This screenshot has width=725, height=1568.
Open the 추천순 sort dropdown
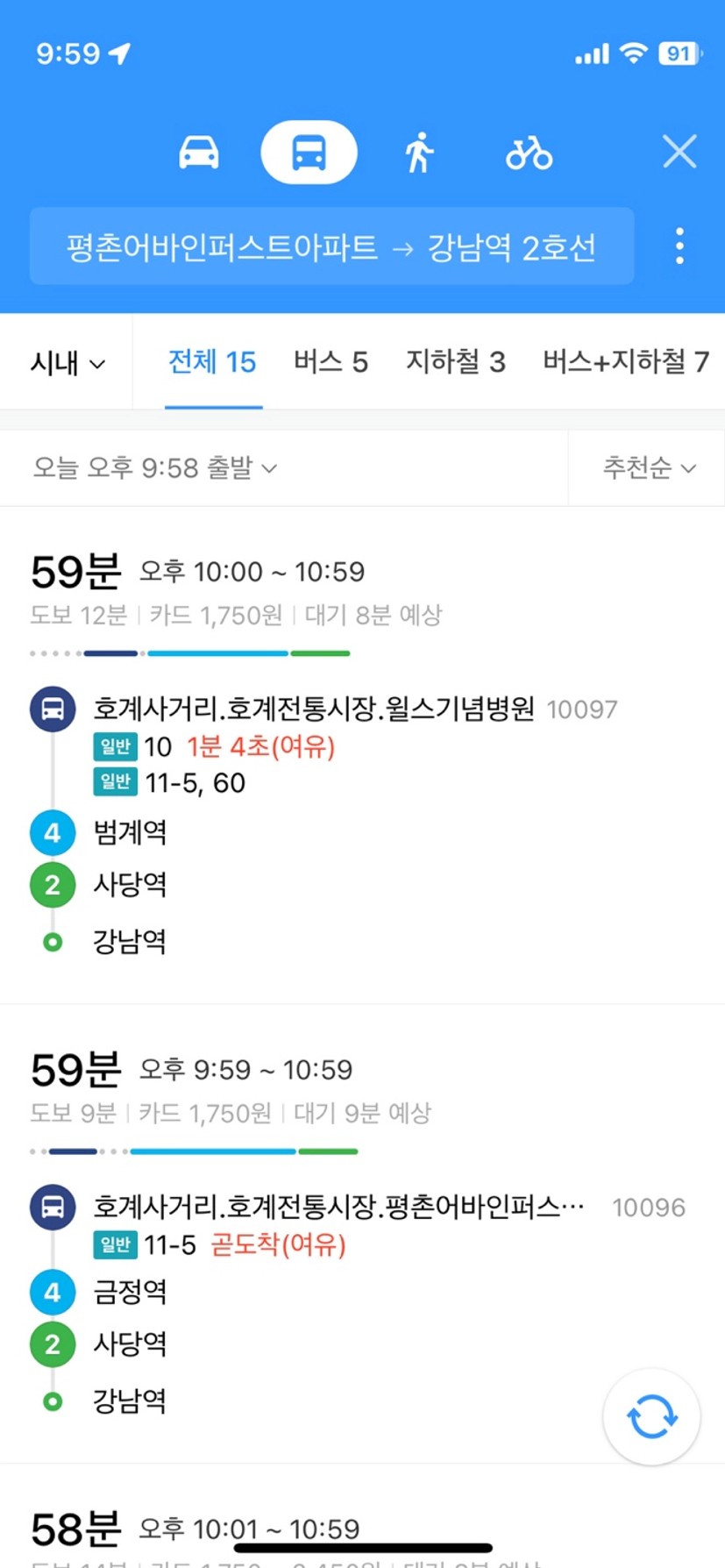tap(649, 467)
